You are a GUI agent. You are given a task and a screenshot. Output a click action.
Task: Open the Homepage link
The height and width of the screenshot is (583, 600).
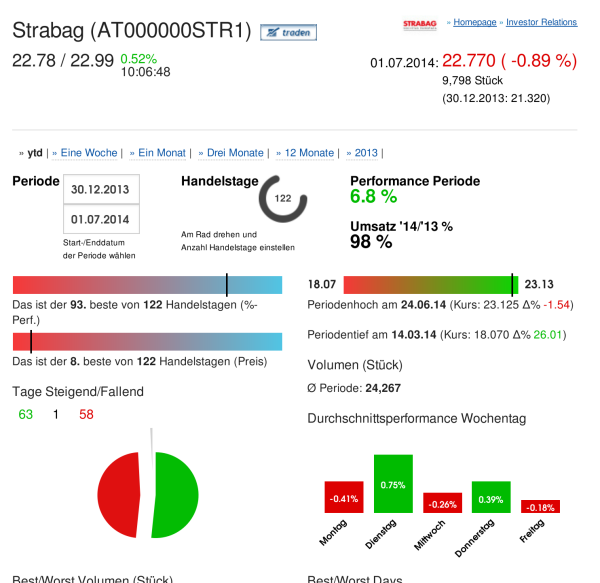click(475, 22)
